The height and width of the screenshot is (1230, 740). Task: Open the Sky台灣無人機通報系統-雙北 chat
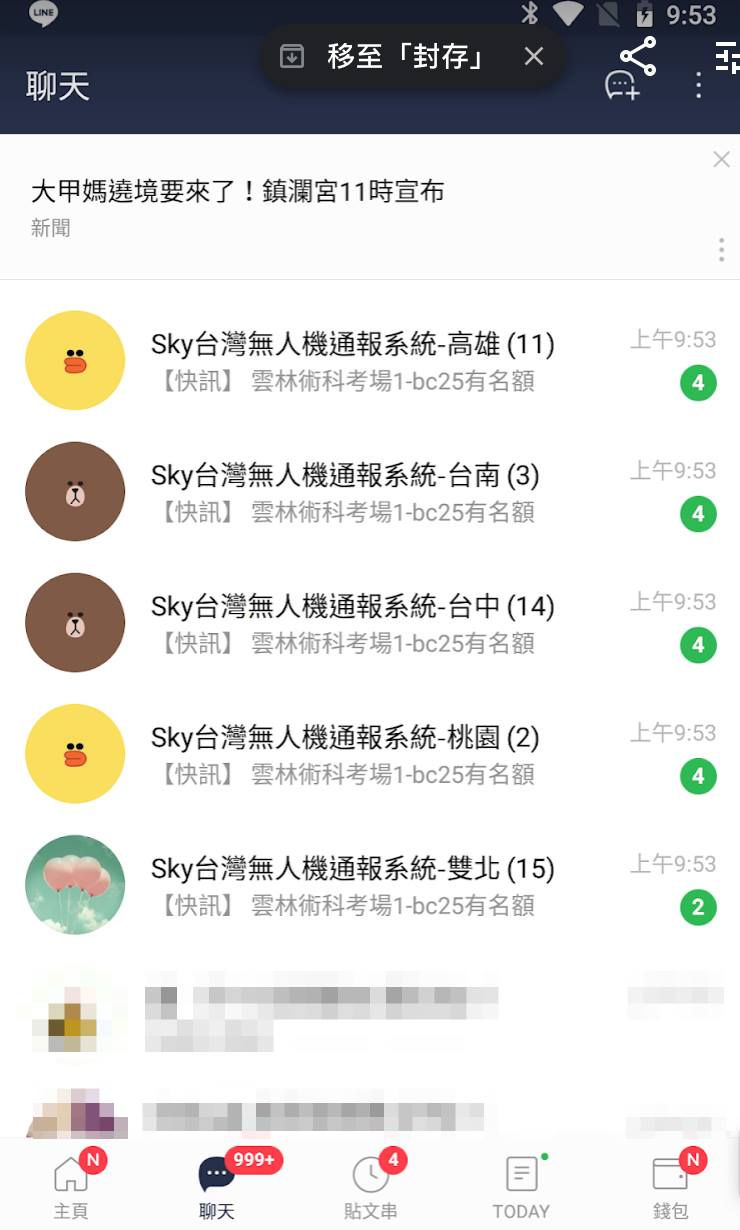point(352,885)
